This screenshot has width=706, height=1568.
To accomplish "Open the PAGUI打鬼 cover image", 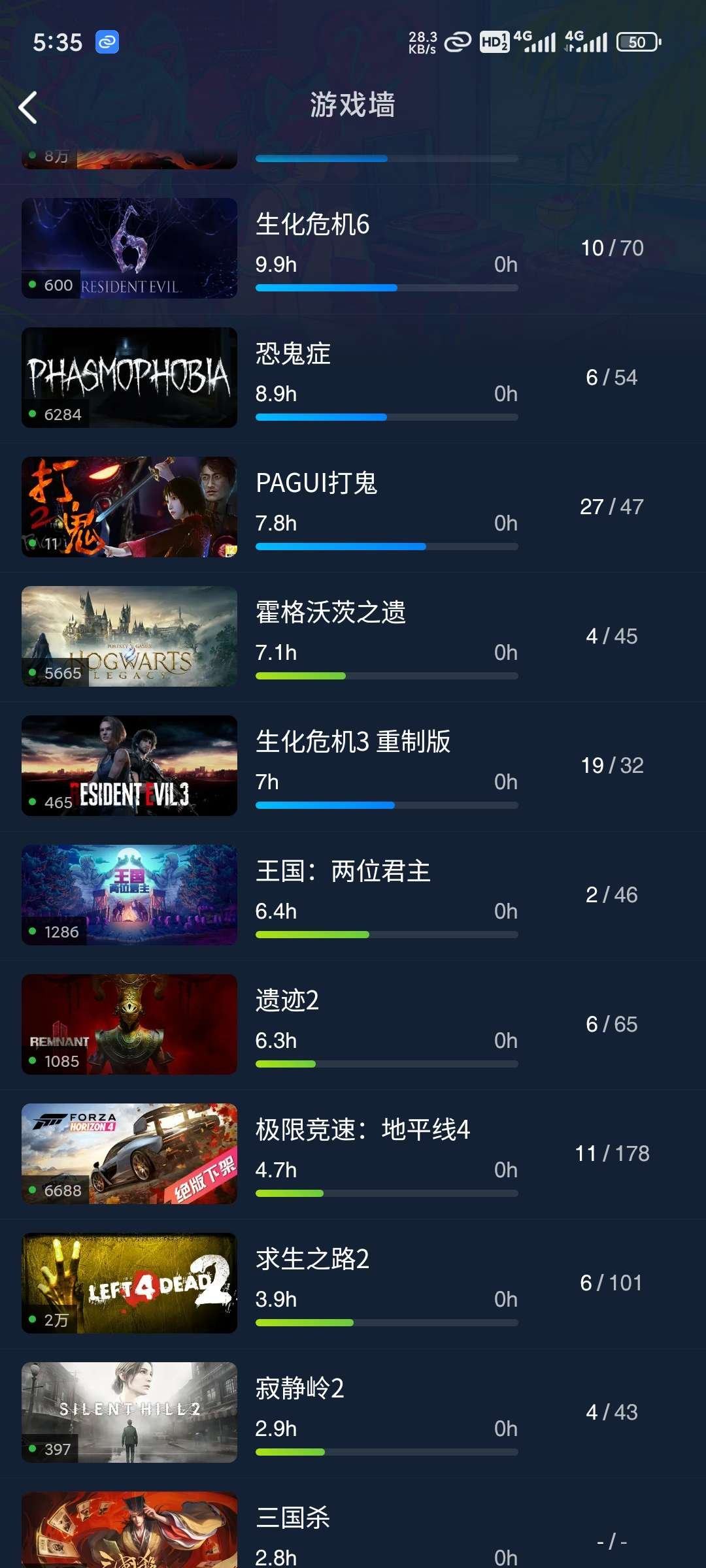I will (129, 506).
